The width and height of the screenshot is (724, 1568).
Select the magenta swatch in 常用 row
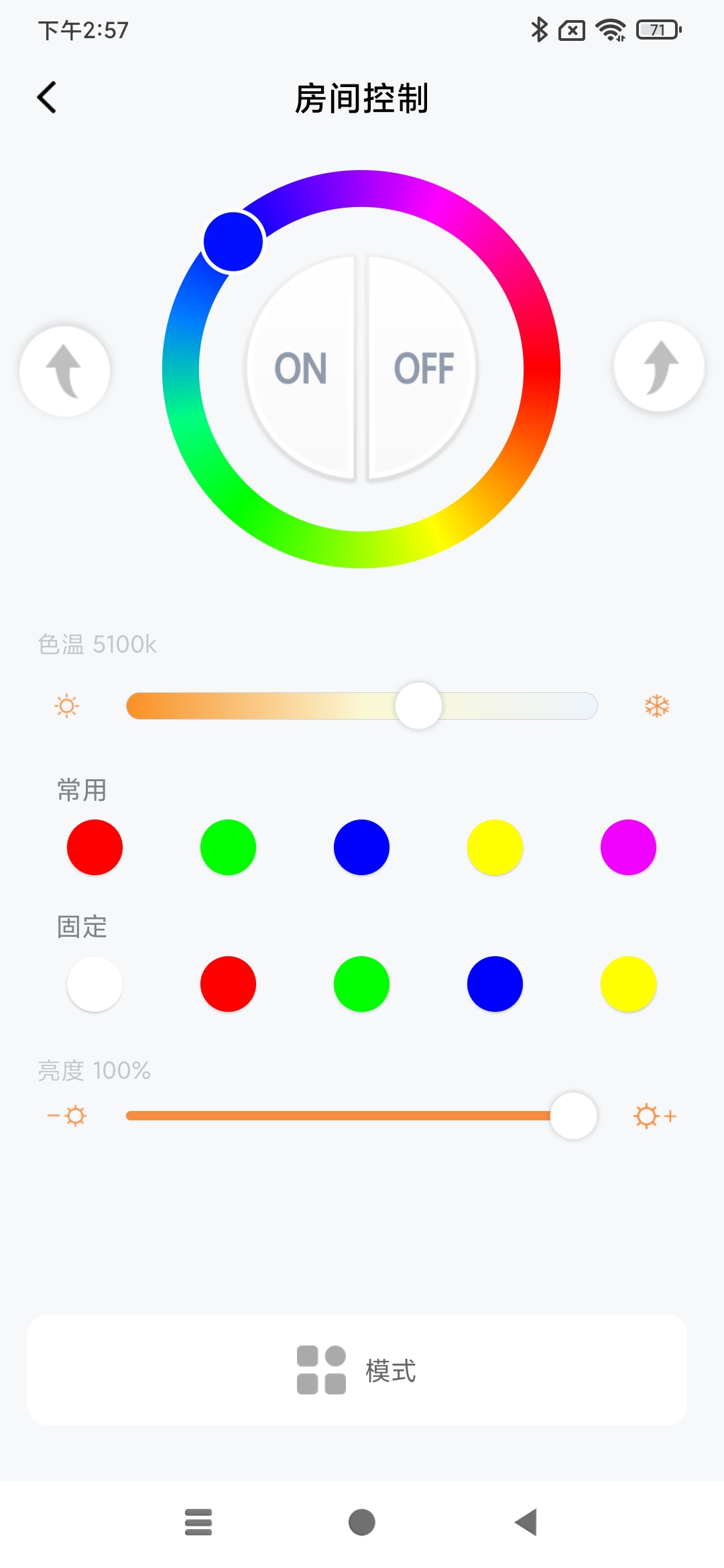(x=628, y=847)
